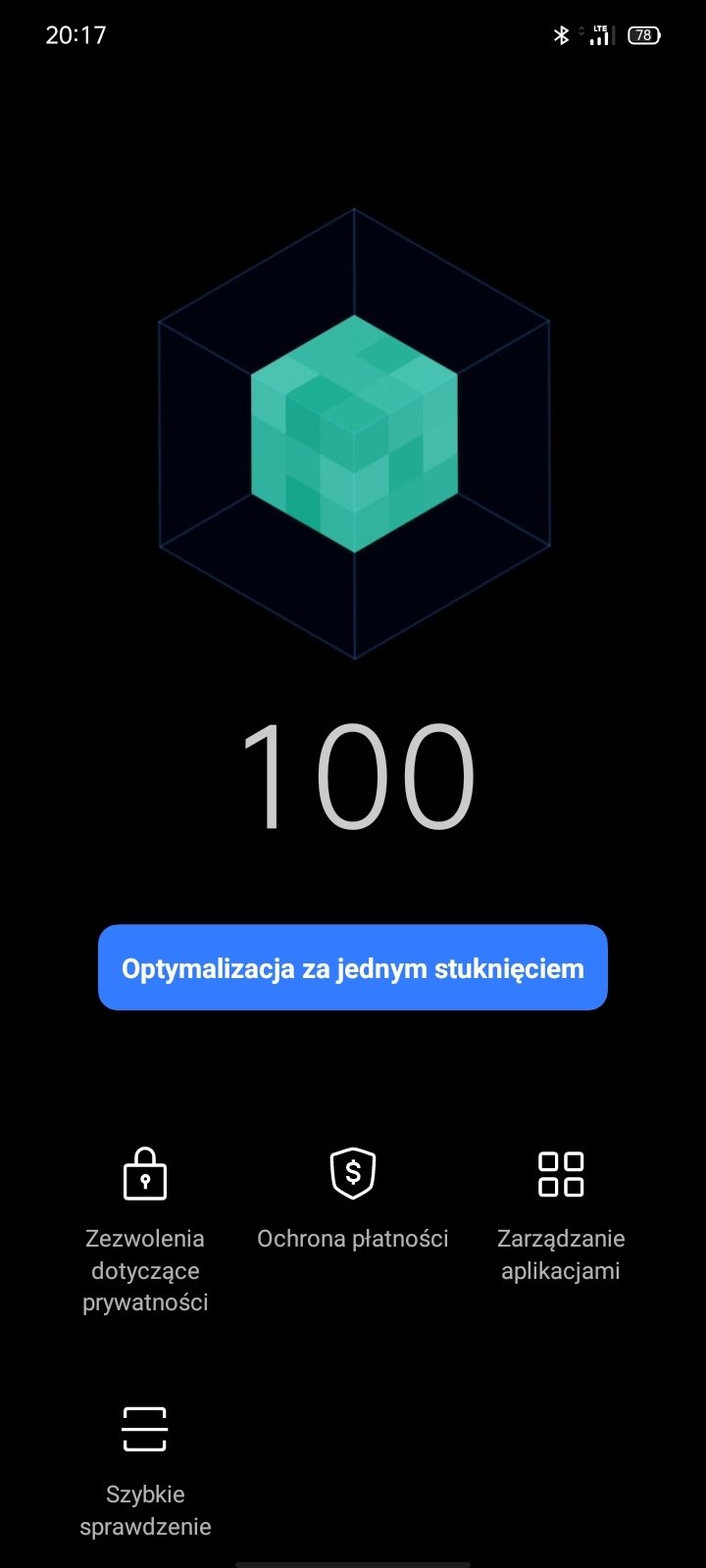Open Zarządzanie aplikacjami
The image size is (706, 1568).
[561, 1215]
